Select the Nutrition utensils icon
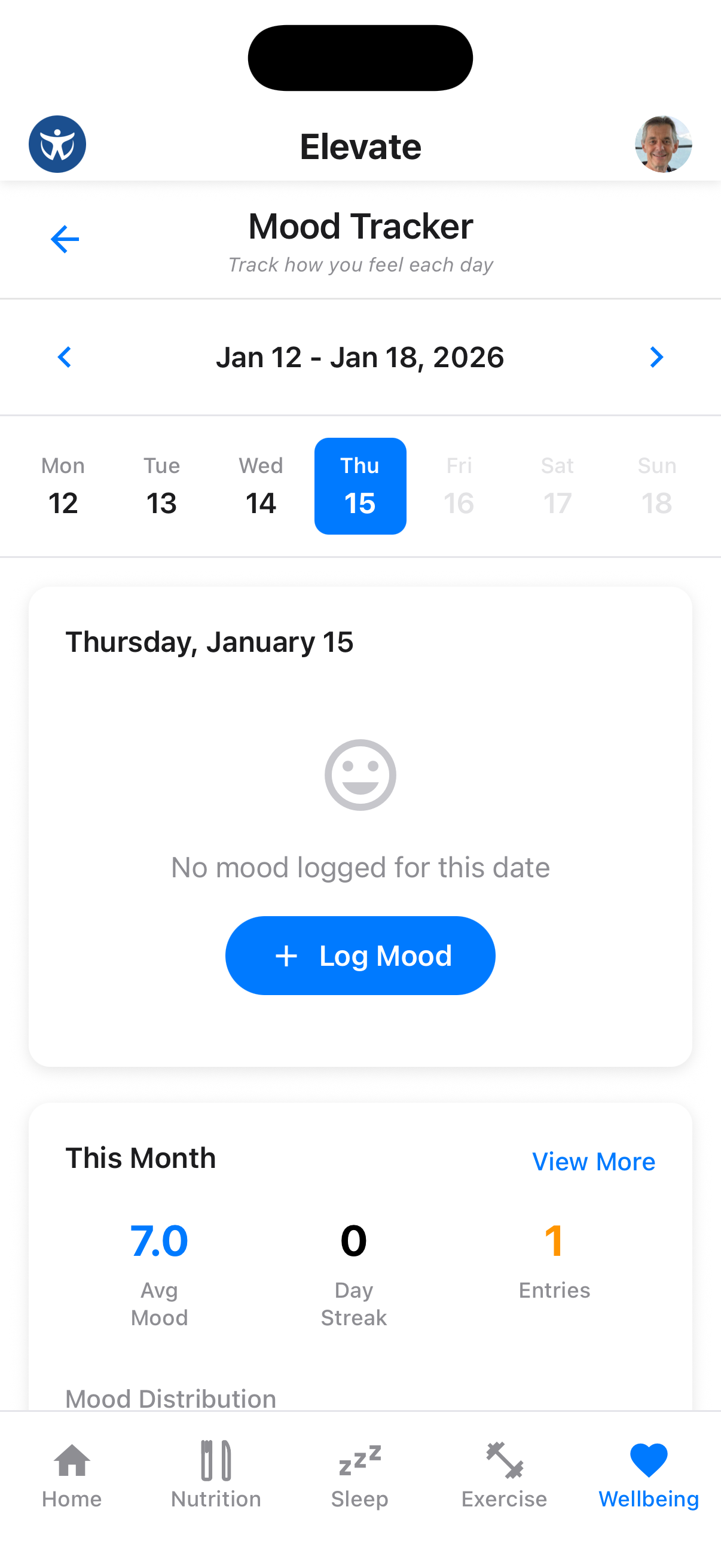Image resolution: width=721 pixels, height=1568 pixels. click(x=216, y=1460)
